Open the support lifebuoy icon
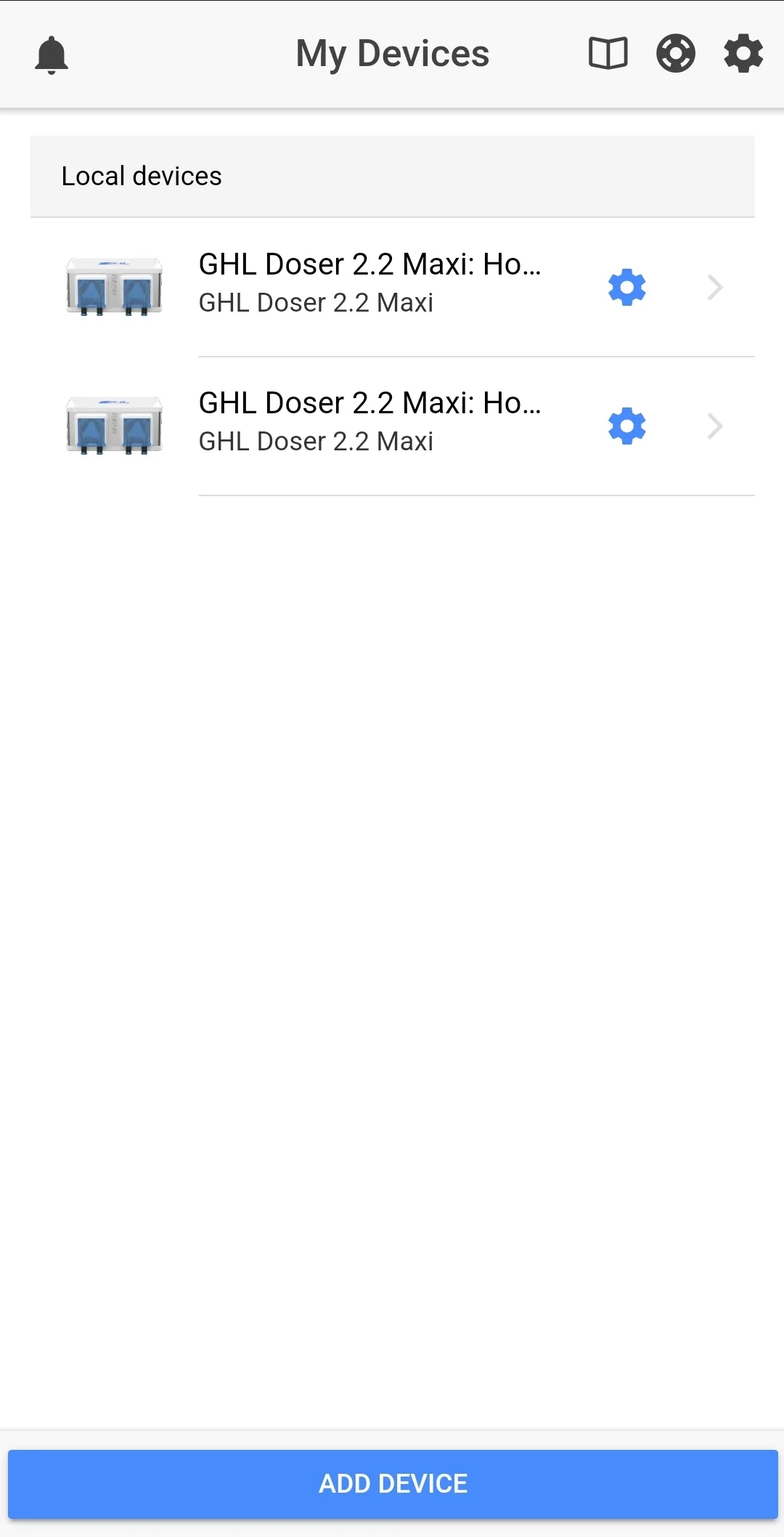The height and width of the screenshot is (1537, 784). point(676,54)
